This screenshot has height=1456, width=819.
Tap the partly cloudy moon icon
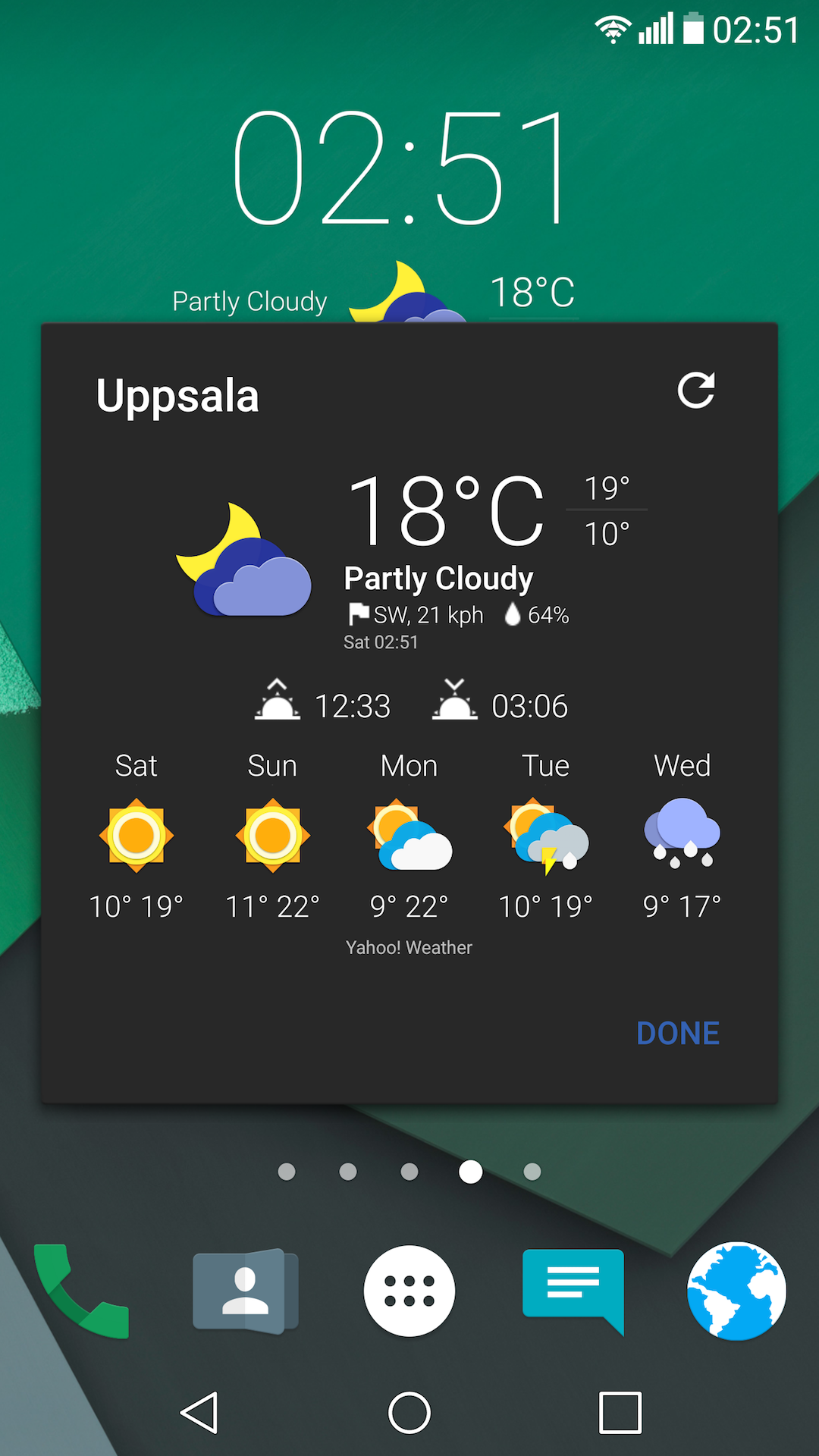(x=245, y=557)
